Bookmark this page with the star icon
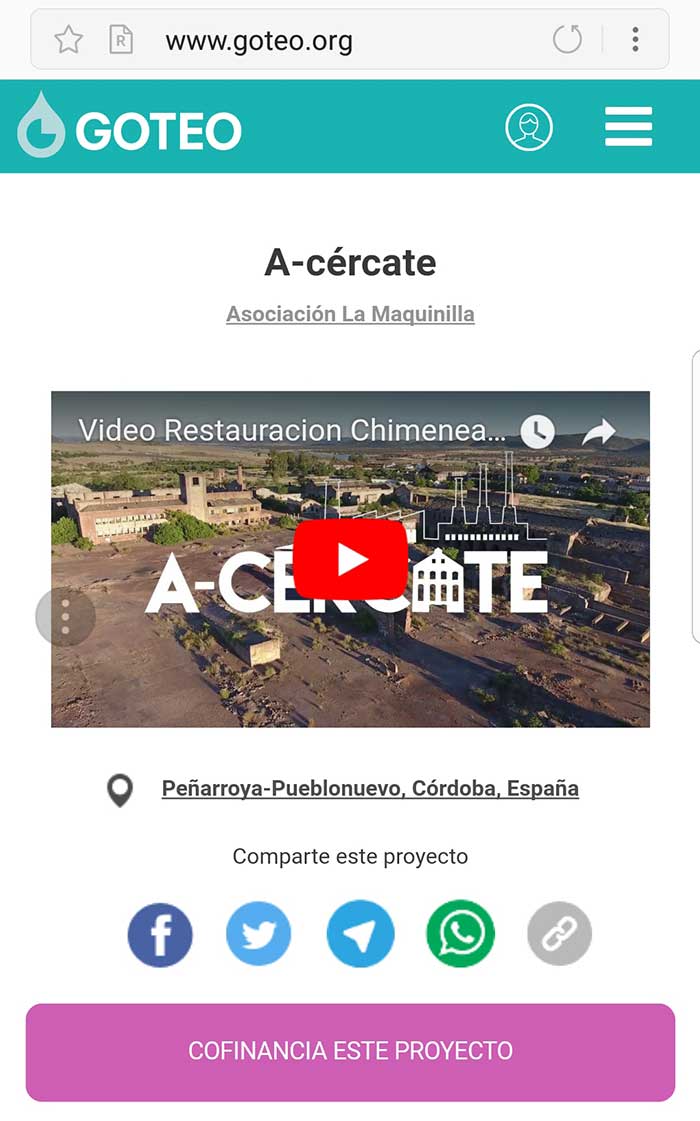 pyautogui.click(x=68, y=40)
